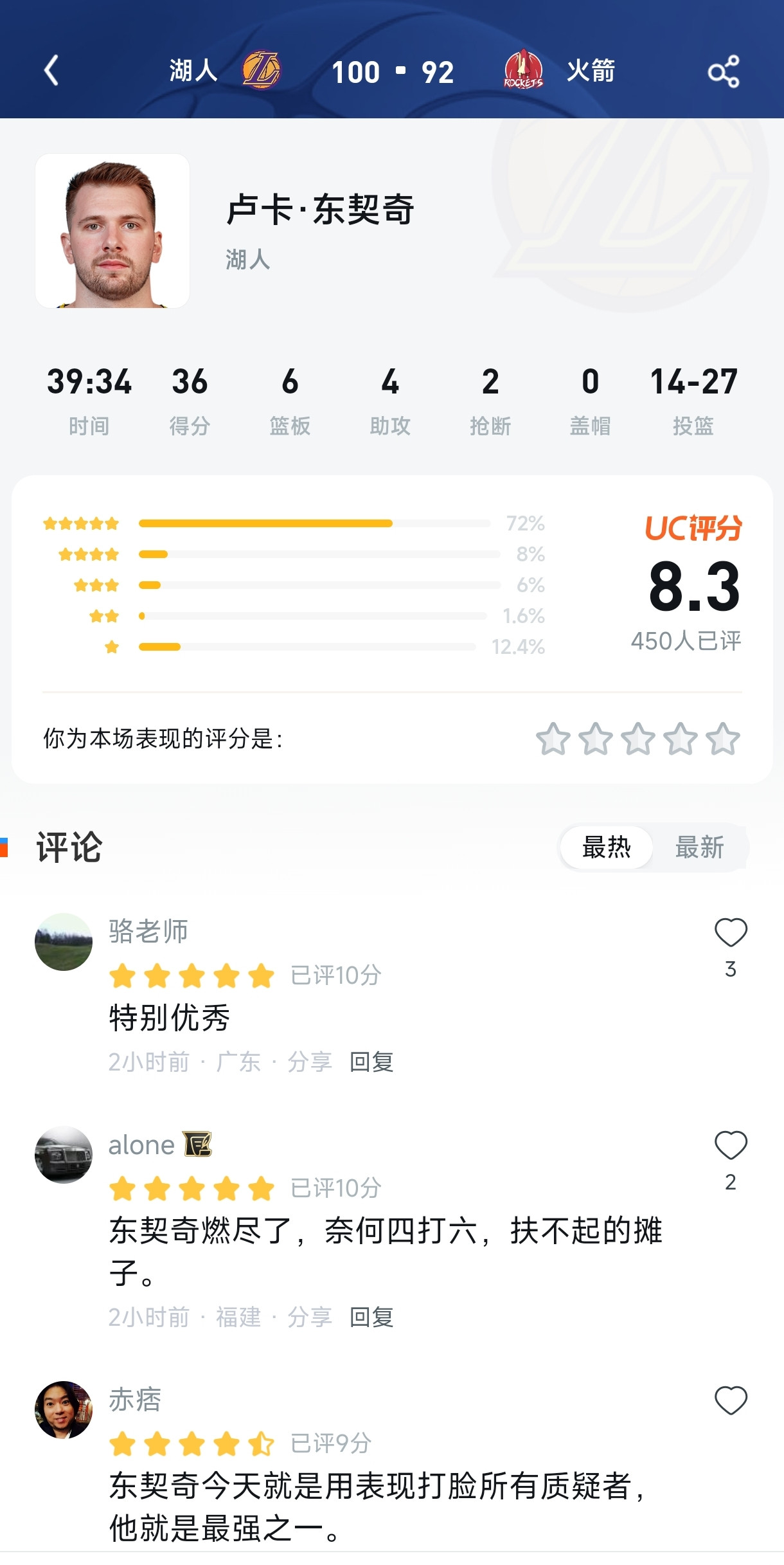The image size is (784, 1565).
Task: Open Luka Dončić's profile photo
Action: point(112,233)
